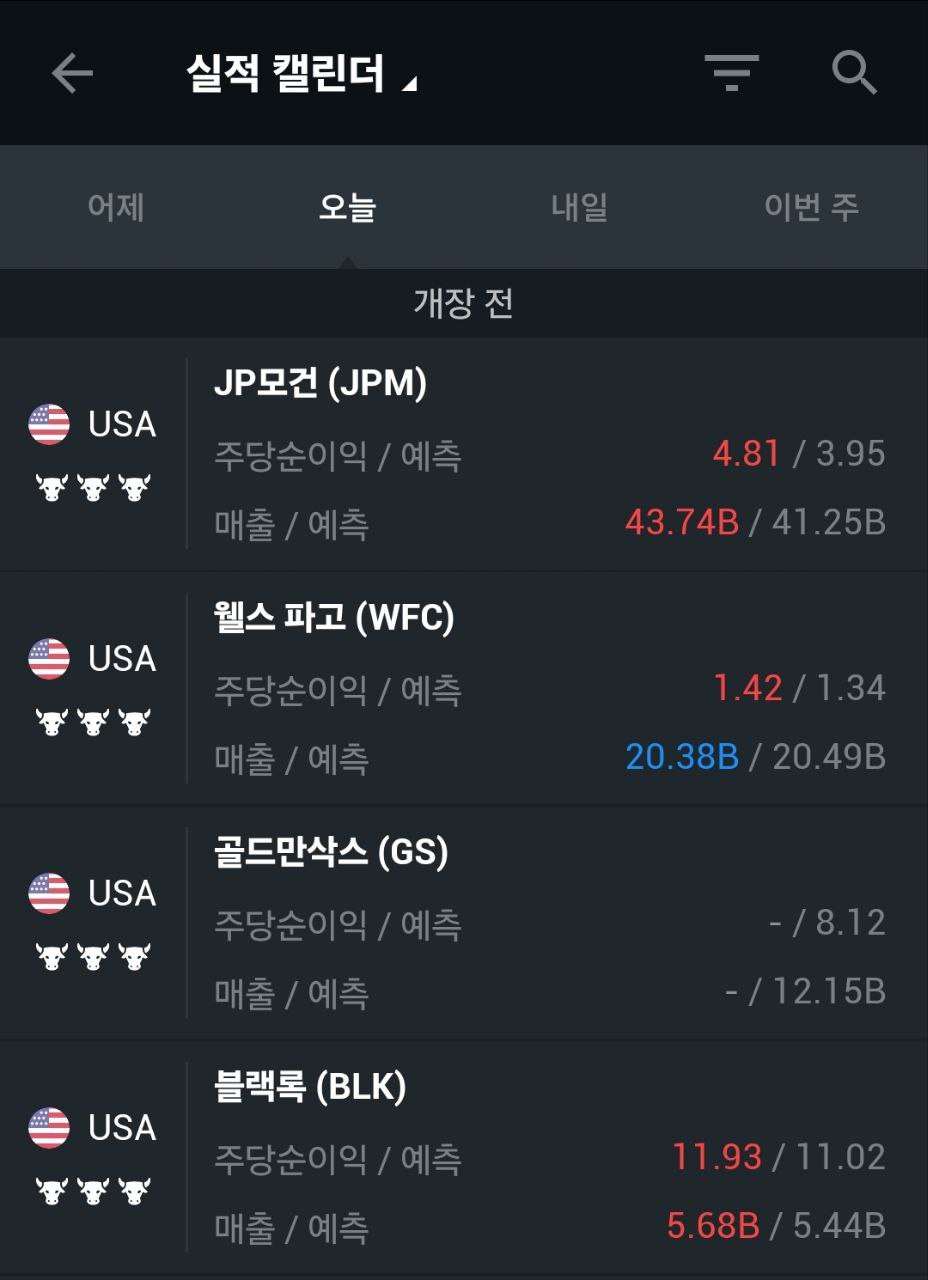Select the 오늘 tab
This screenshot has width=928, height=1280.
coord(347,207)
